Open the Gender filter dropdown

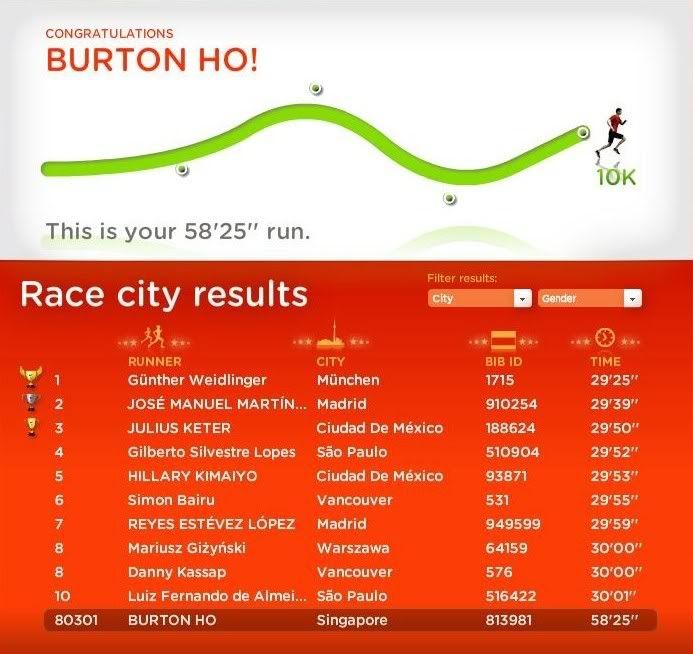tap(589, 298)
